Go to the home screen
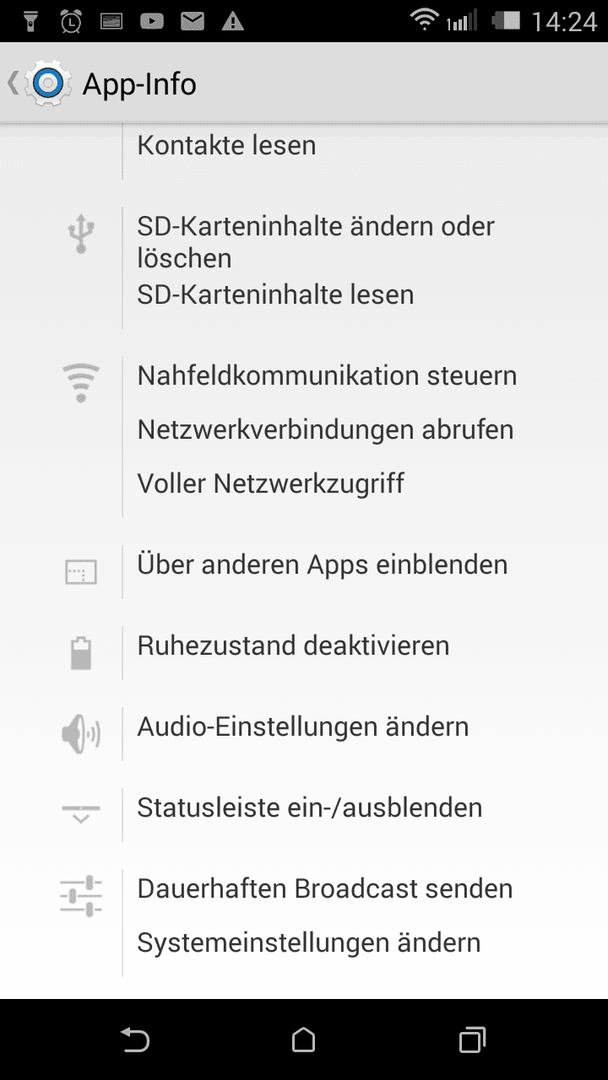The height and width of the screenshot is (1080, 608). [x=304, y=1039]
